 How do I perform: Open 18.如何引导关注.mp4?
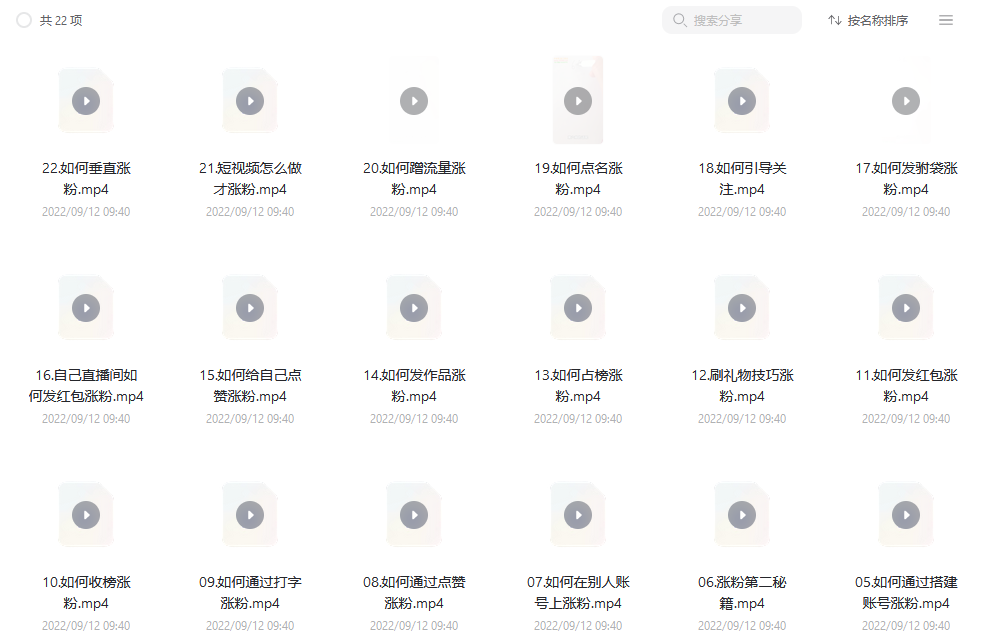742,101
